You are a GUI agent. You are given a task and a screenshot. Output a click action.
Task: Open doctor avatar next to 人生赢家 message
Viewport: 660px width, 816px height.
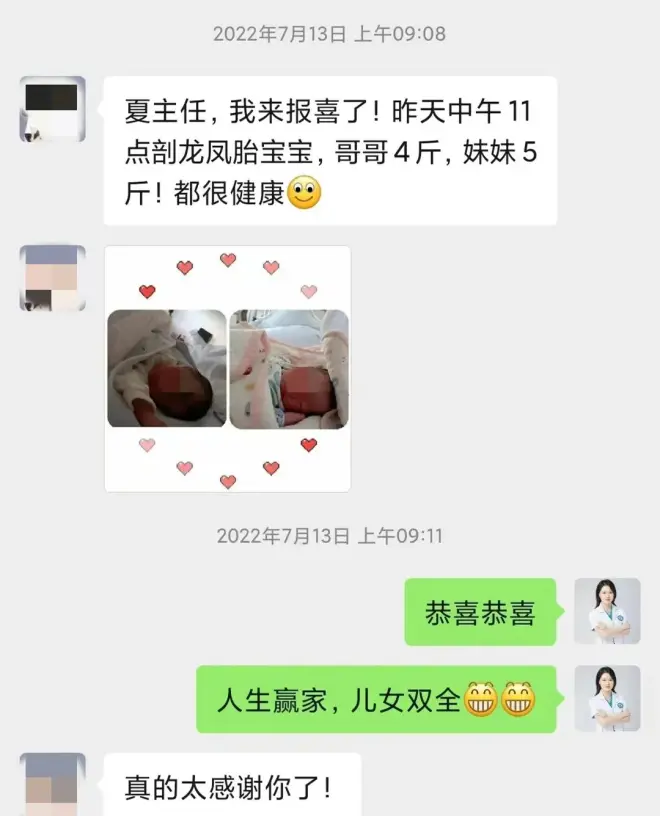tap(607, 698)
